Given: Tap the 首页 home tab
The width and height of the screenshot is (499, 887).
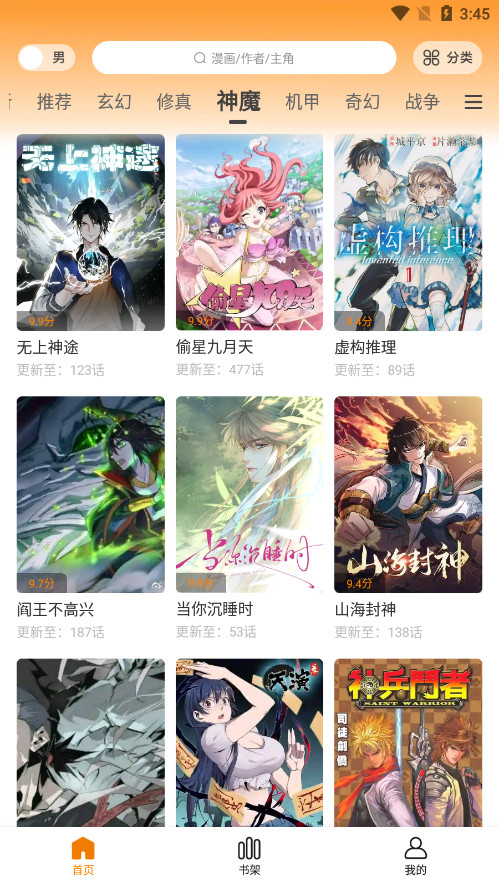Looking at the screenshot, I should (83, 856).
